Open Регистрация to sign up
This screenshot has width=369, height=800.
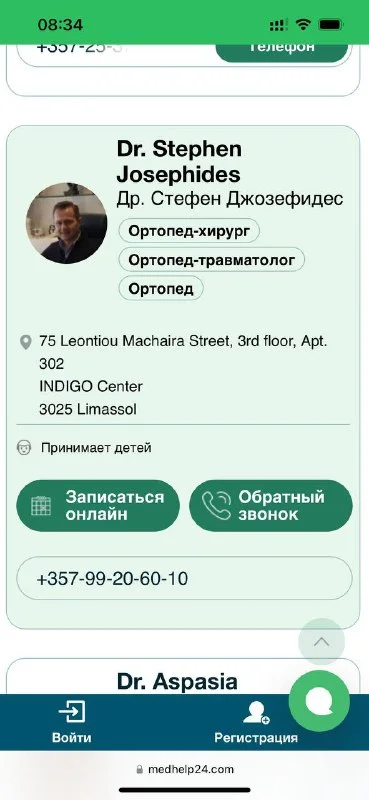coord(256,722)
